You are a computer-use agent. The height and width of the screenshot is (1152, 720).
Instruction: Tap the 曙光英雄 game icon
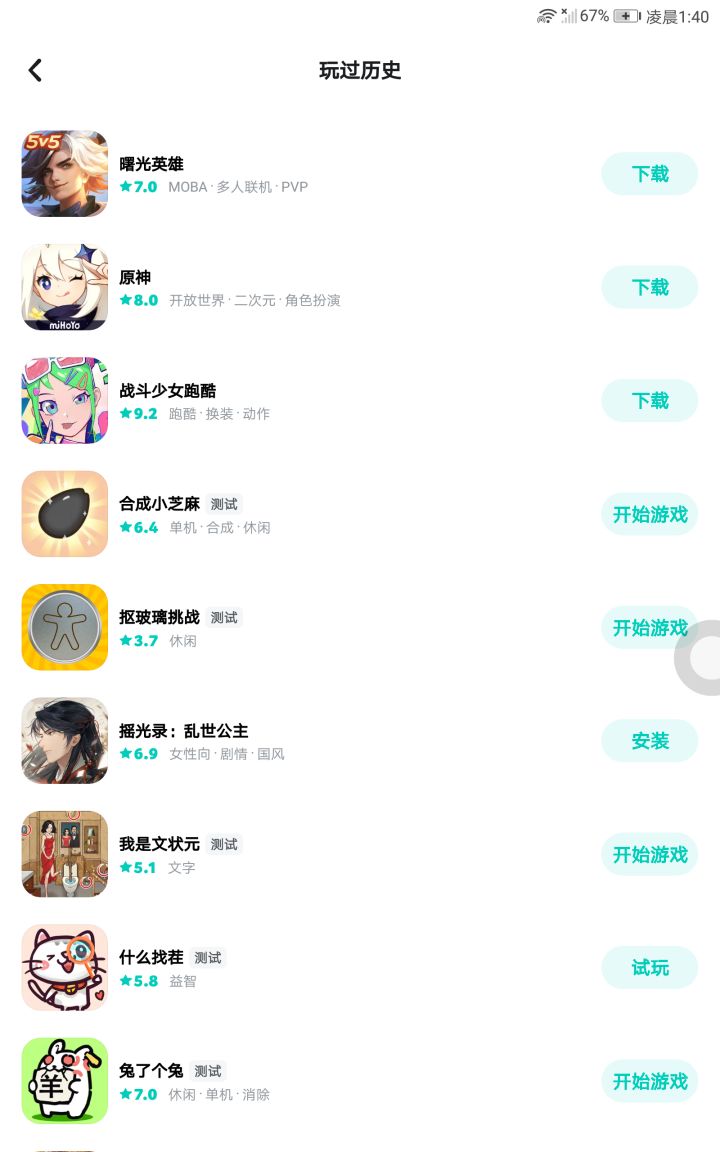pyautogui.click(x=64, y=174)
